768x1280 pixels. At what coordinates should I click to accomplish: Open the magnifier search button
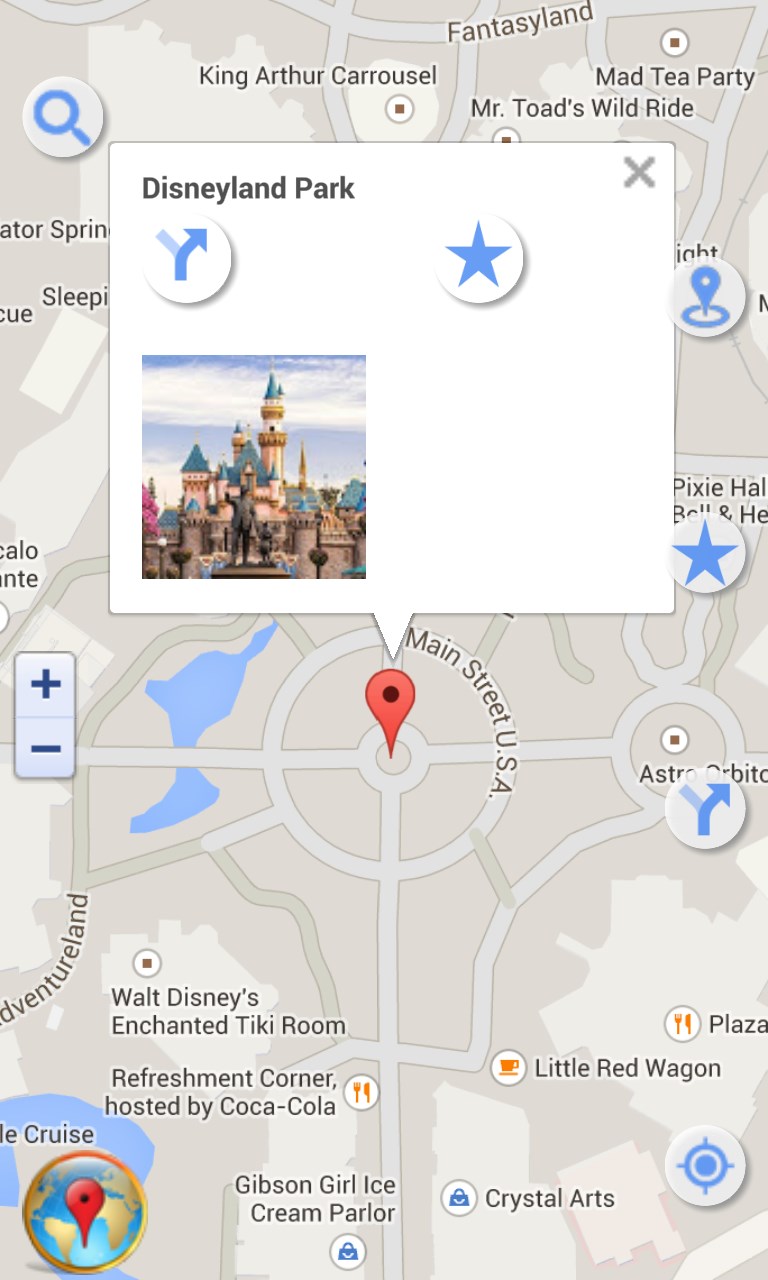[62, 118]
